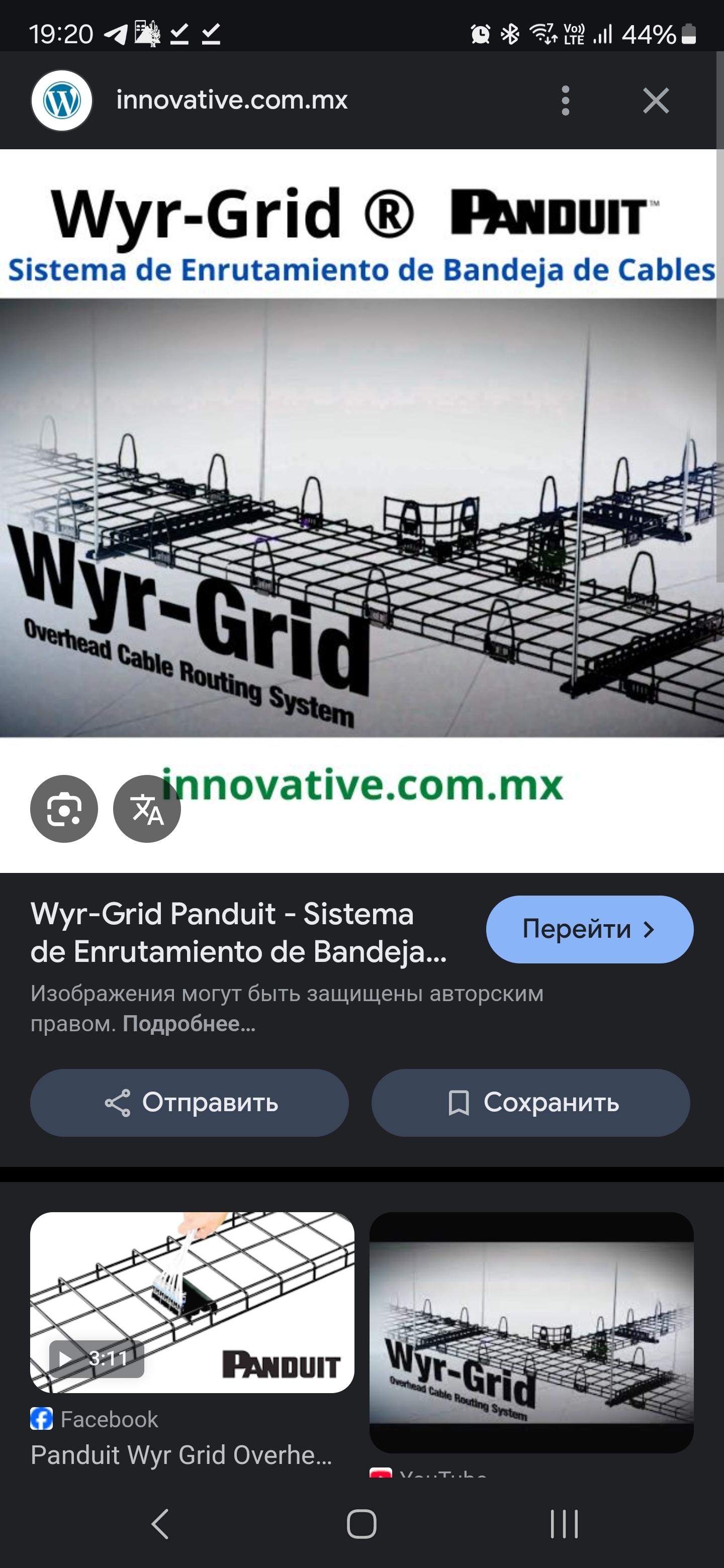The image size is (724, 1568).
Task: Open the Подробнее copyright link
Action: [x=189, y=1024]
